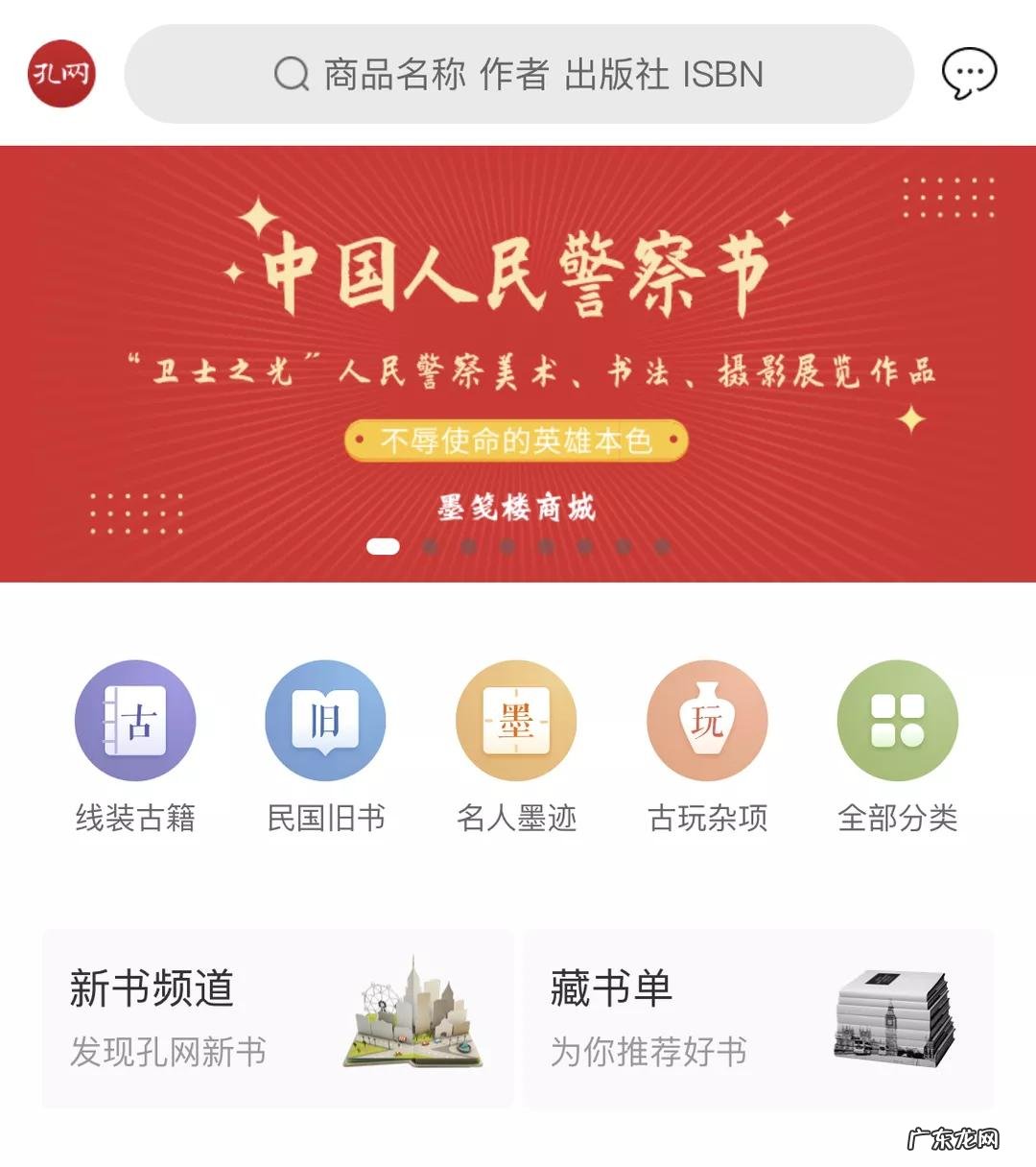
Task: Select the last carousel dot
Action: click(x=662, y=548)
